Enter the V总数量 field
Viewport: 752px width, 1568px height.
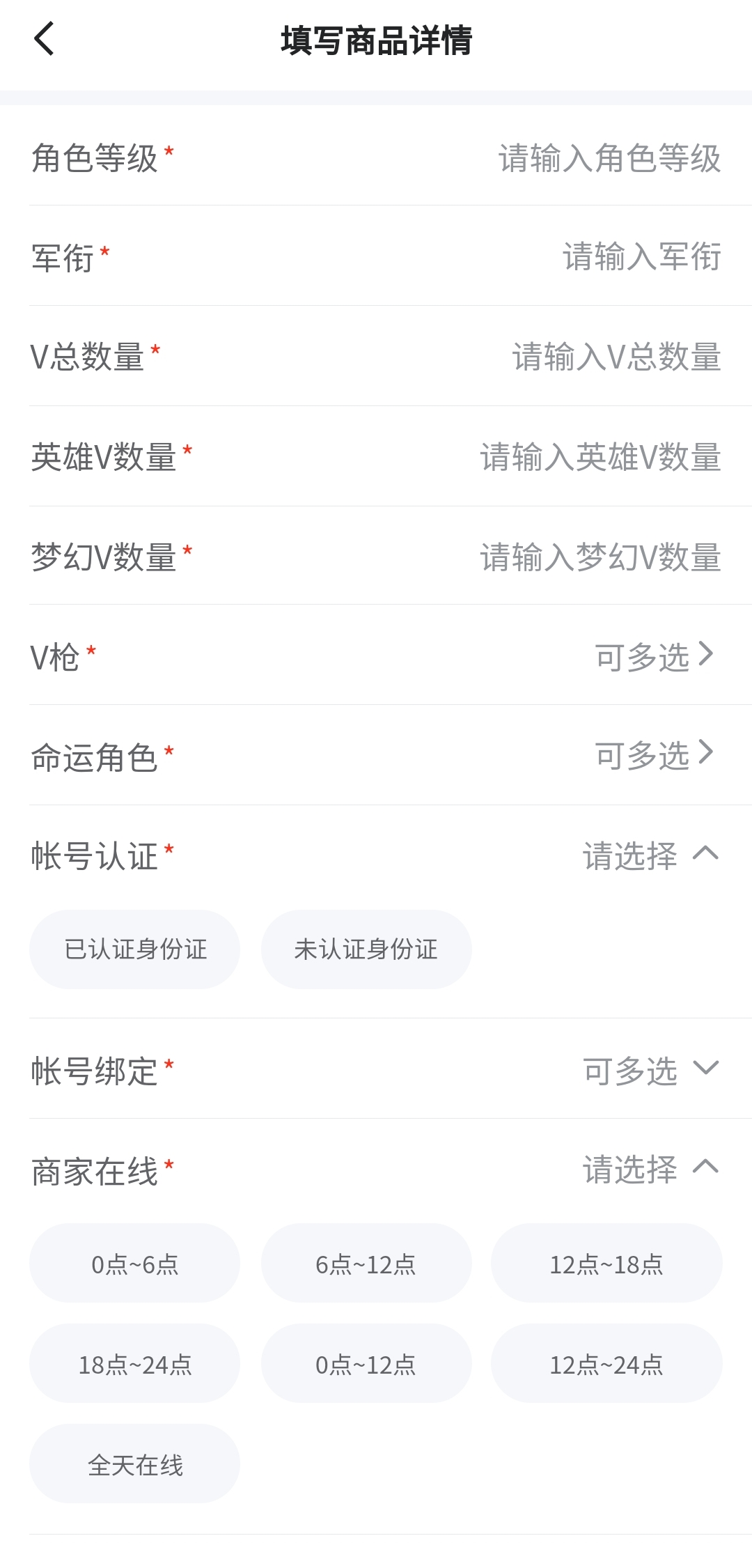616,357
